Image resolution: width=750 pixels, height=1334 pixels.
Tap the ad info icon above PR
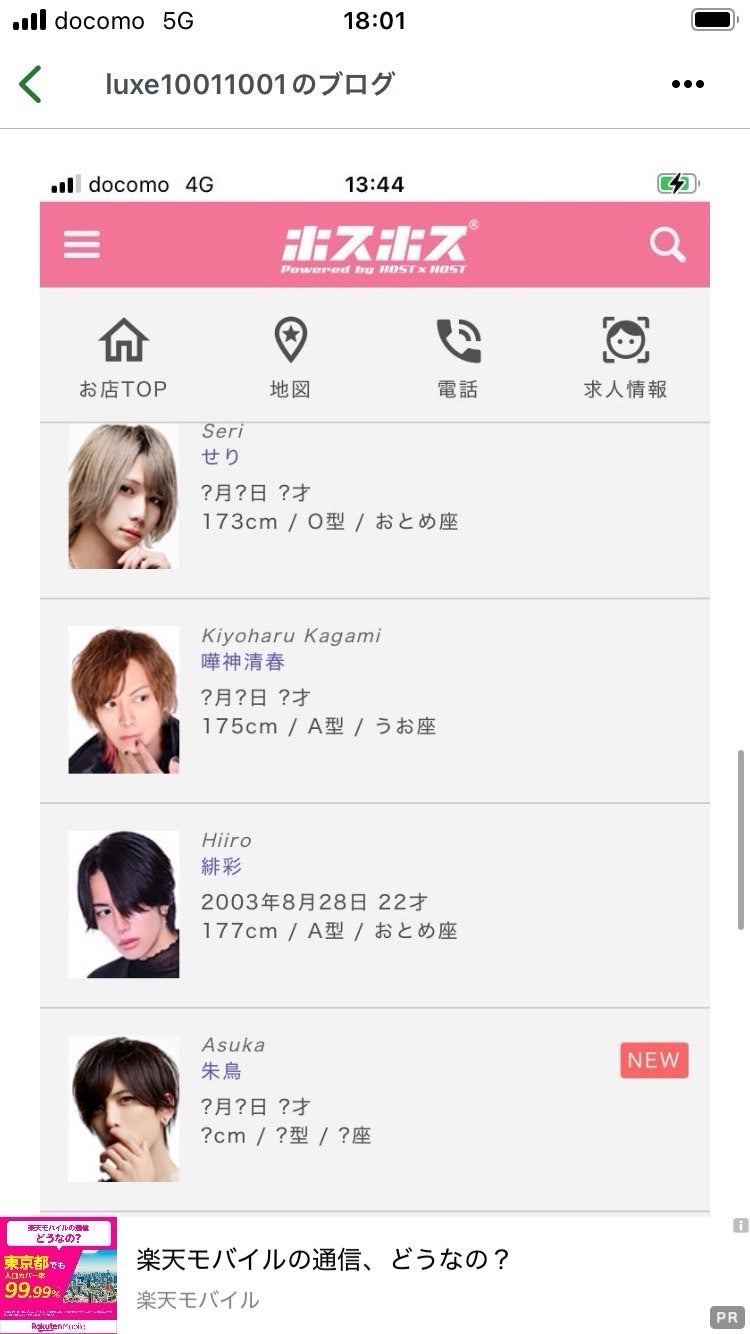[x=740, y=1225]
